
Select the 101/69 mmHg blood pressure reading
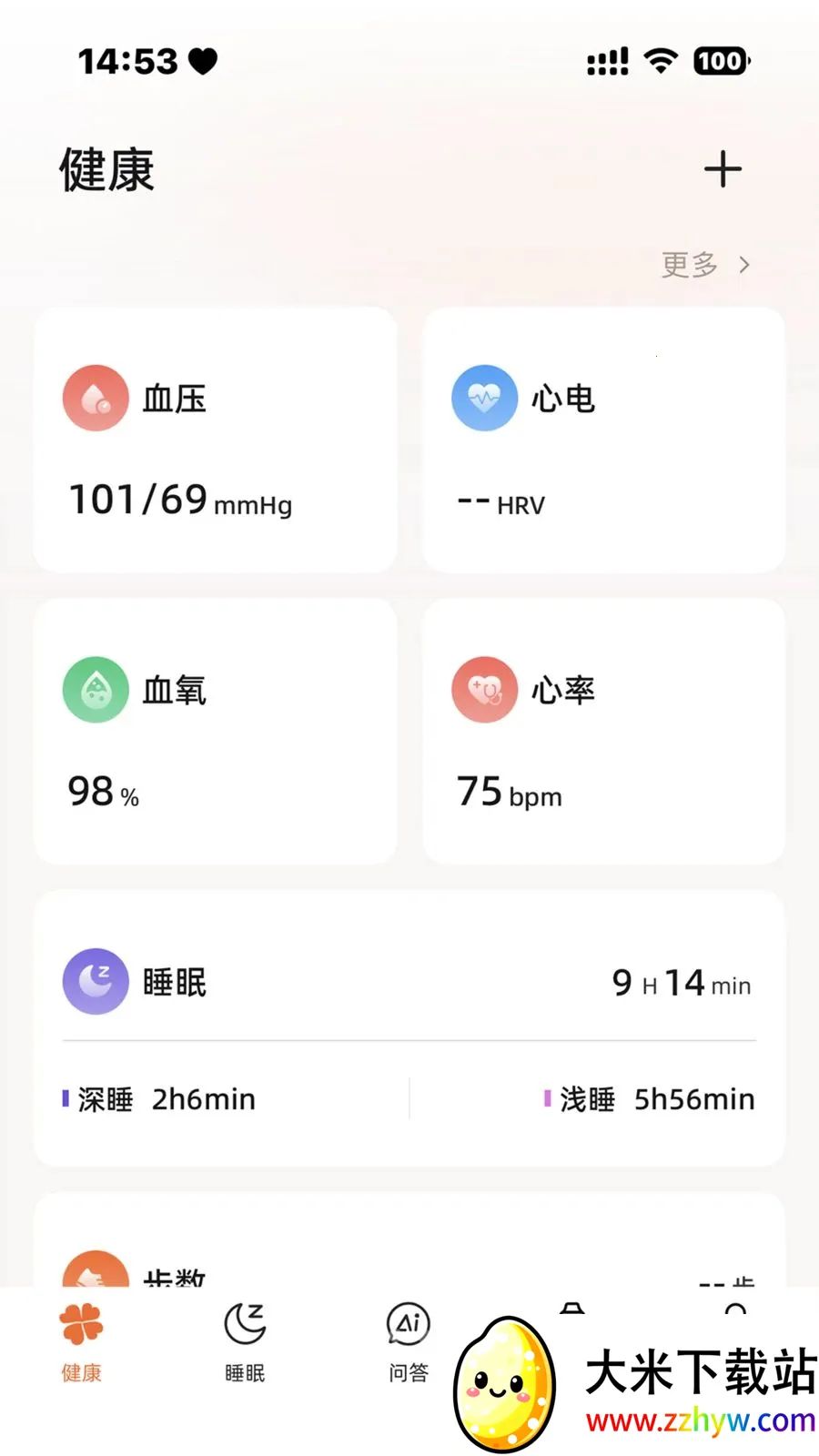pos(177,500)
